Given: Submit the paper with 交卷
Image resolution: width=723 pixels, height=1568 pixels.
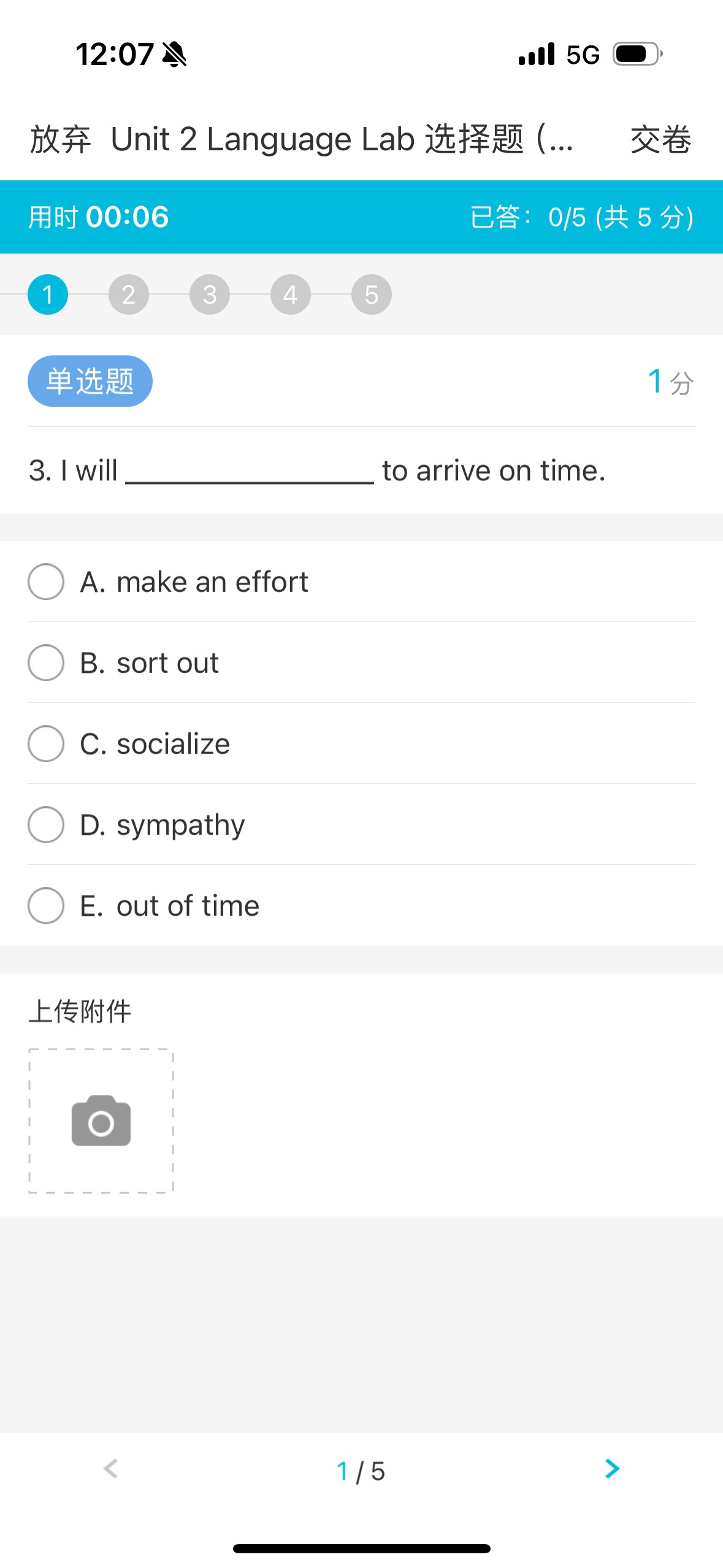Looking at the screenshot, I should (x=661, y=139).
